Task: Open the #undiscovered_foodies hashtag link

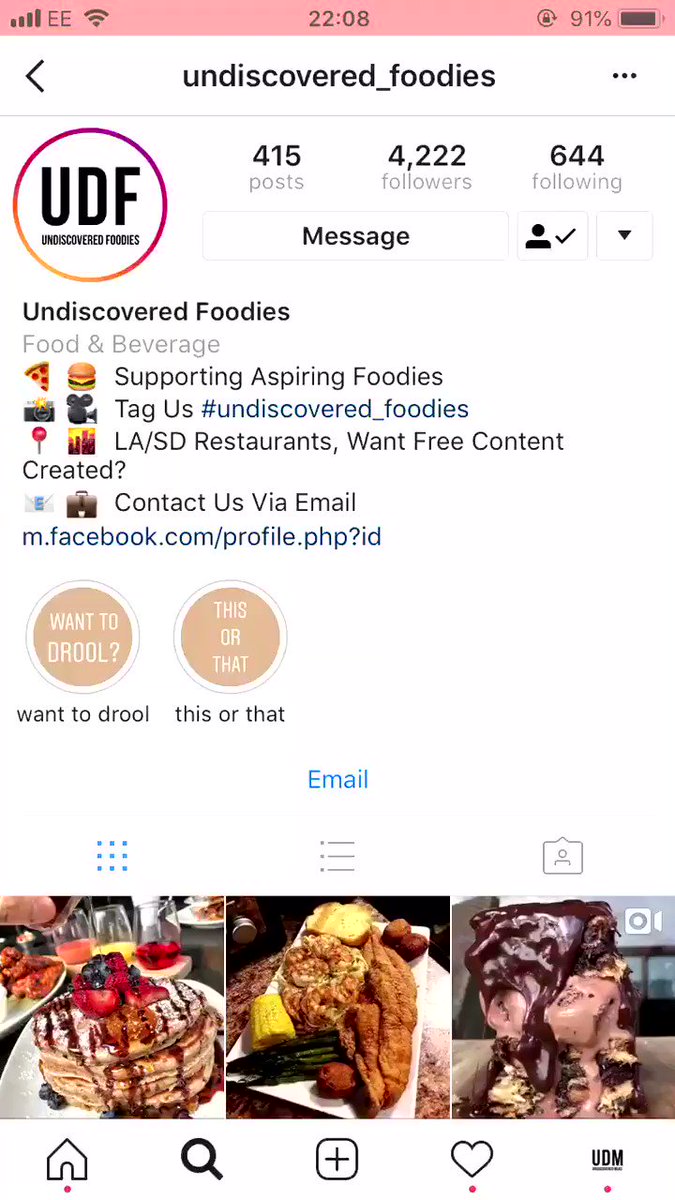Action: pos(335,408)
